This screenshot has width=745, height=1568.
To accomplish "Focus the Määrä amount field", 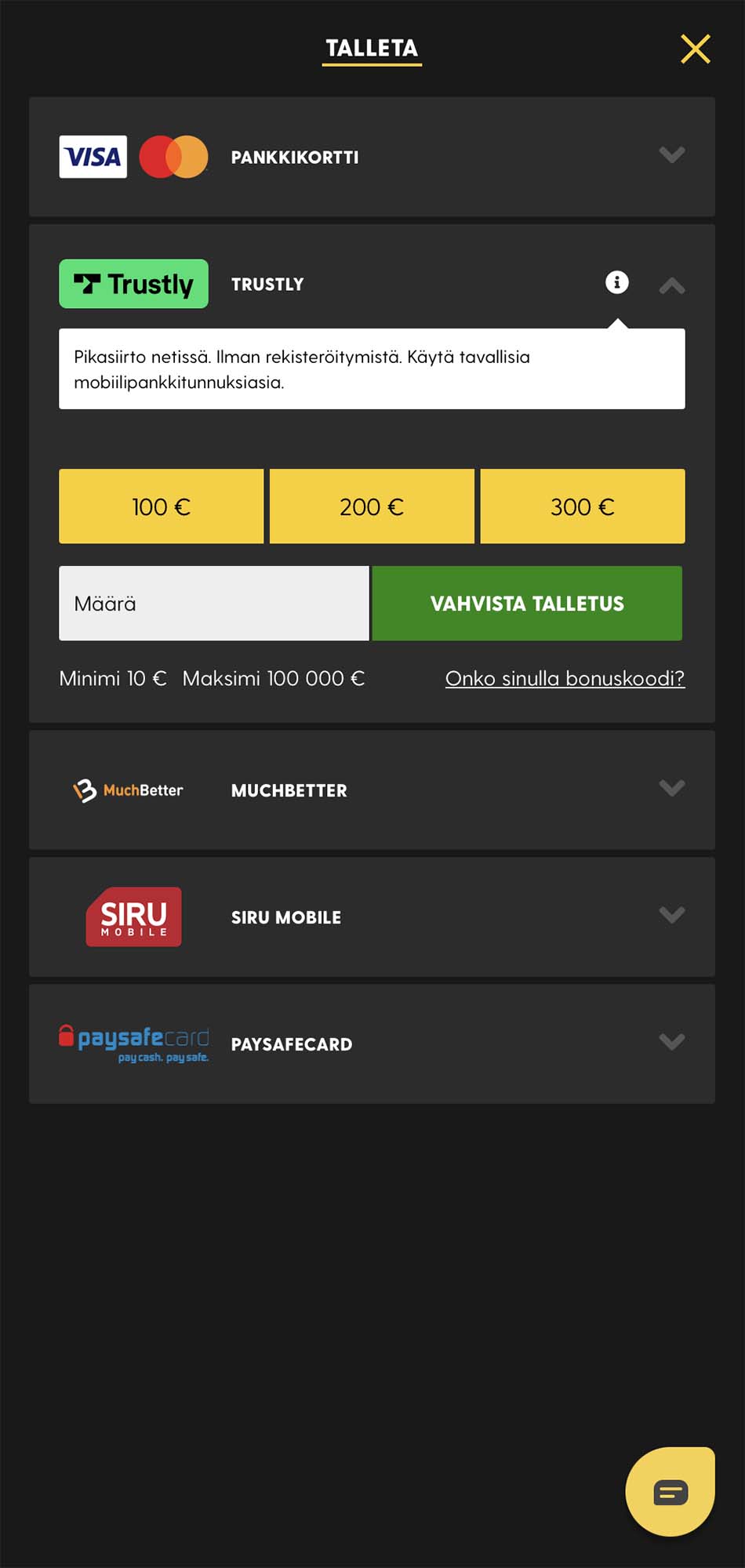I will tap(213, 604).
